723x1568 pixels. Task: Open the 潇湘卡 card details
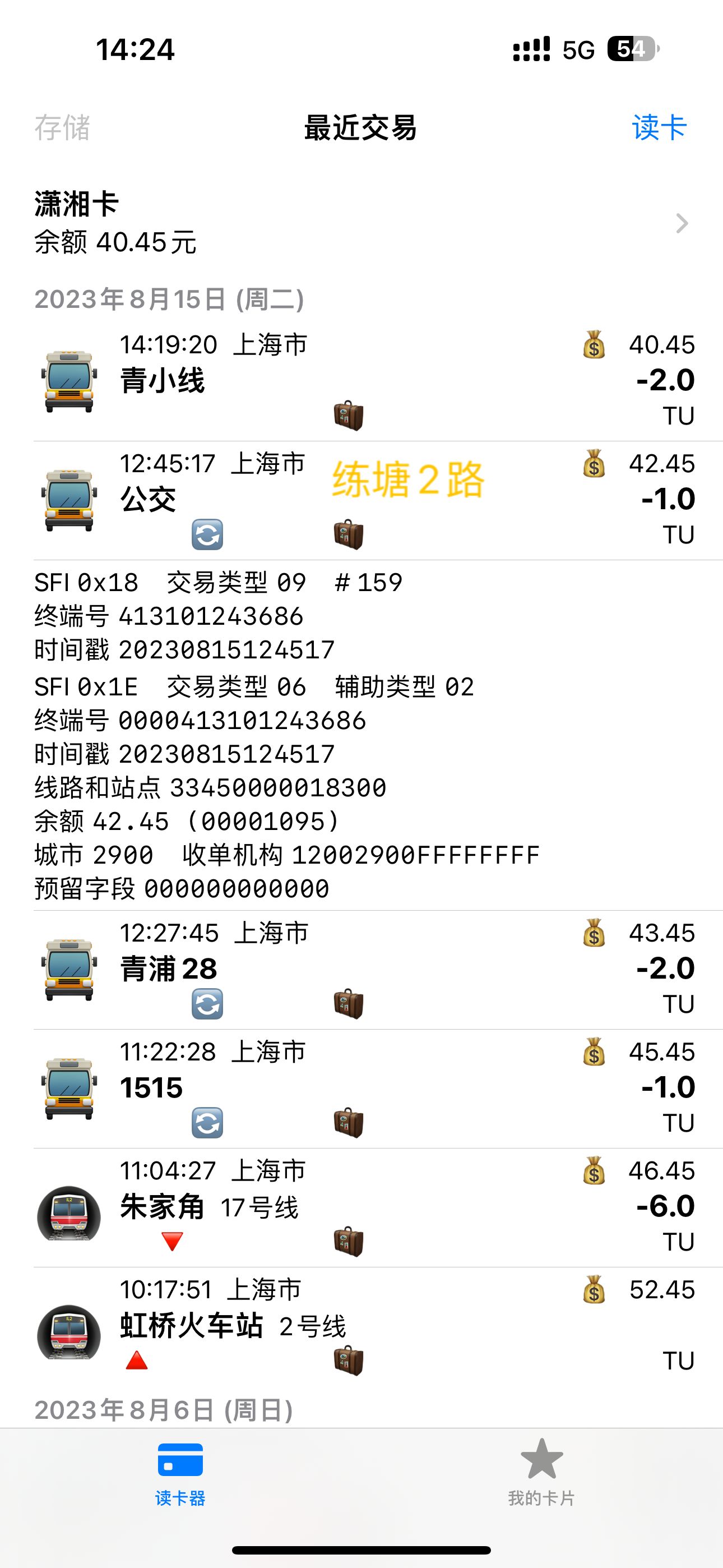pyautogui.click(x=361, y=223)
